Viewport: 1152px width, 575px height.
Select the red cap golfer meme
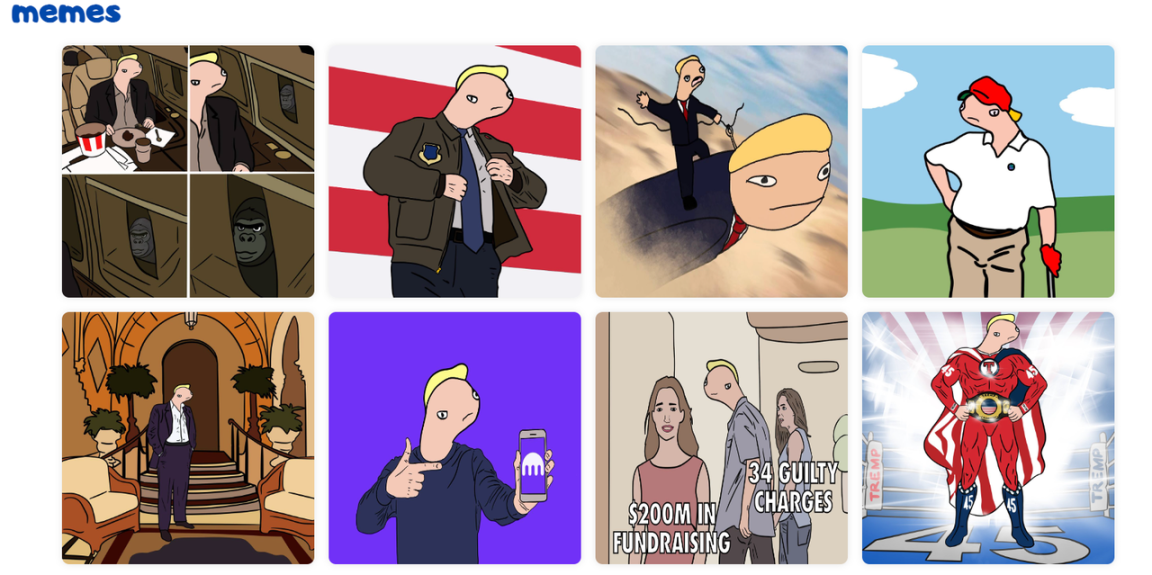988,171
